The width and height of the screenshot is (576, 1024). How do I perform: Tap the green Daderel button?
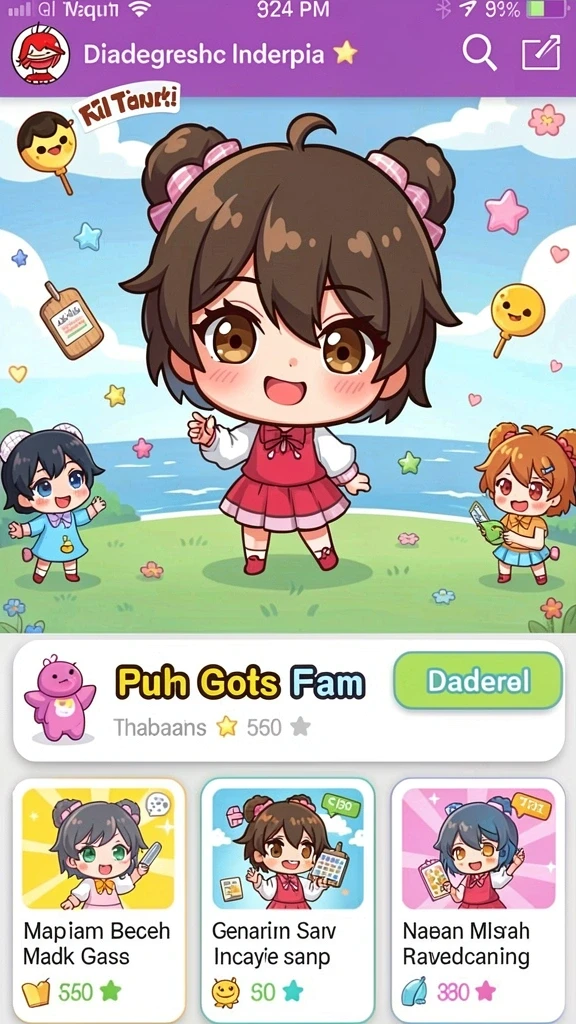pos(478,681)
